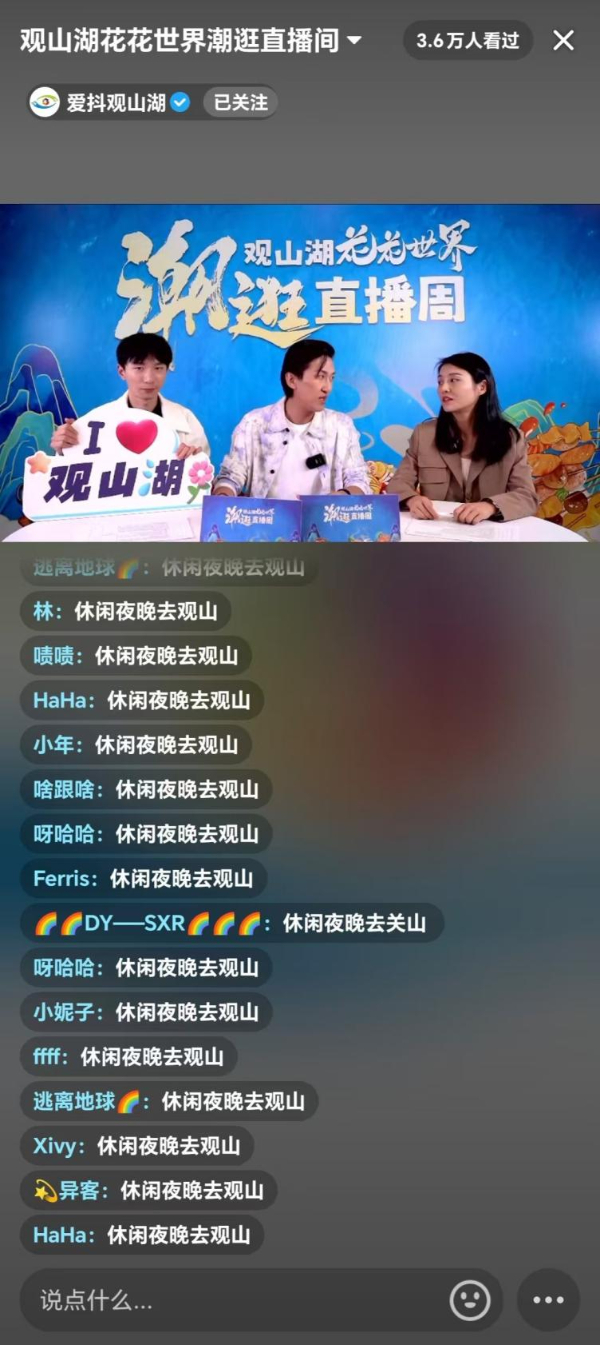The image size is (600, 1345).
Task: Open the comment from Xivy
Action: click(x=137, y=1146)
